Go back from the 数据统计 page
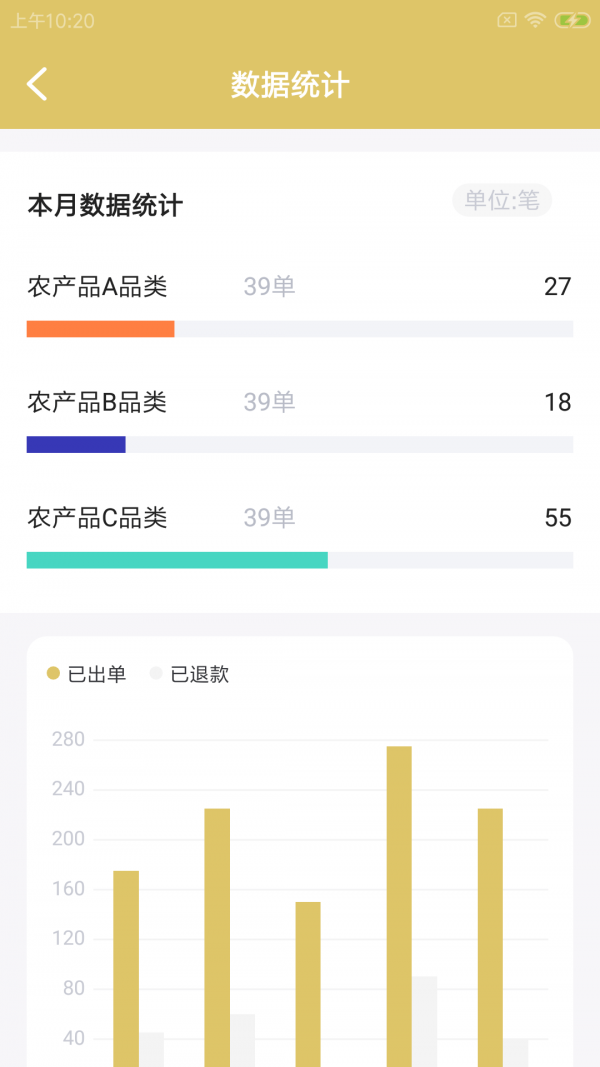 click(37, 84)
